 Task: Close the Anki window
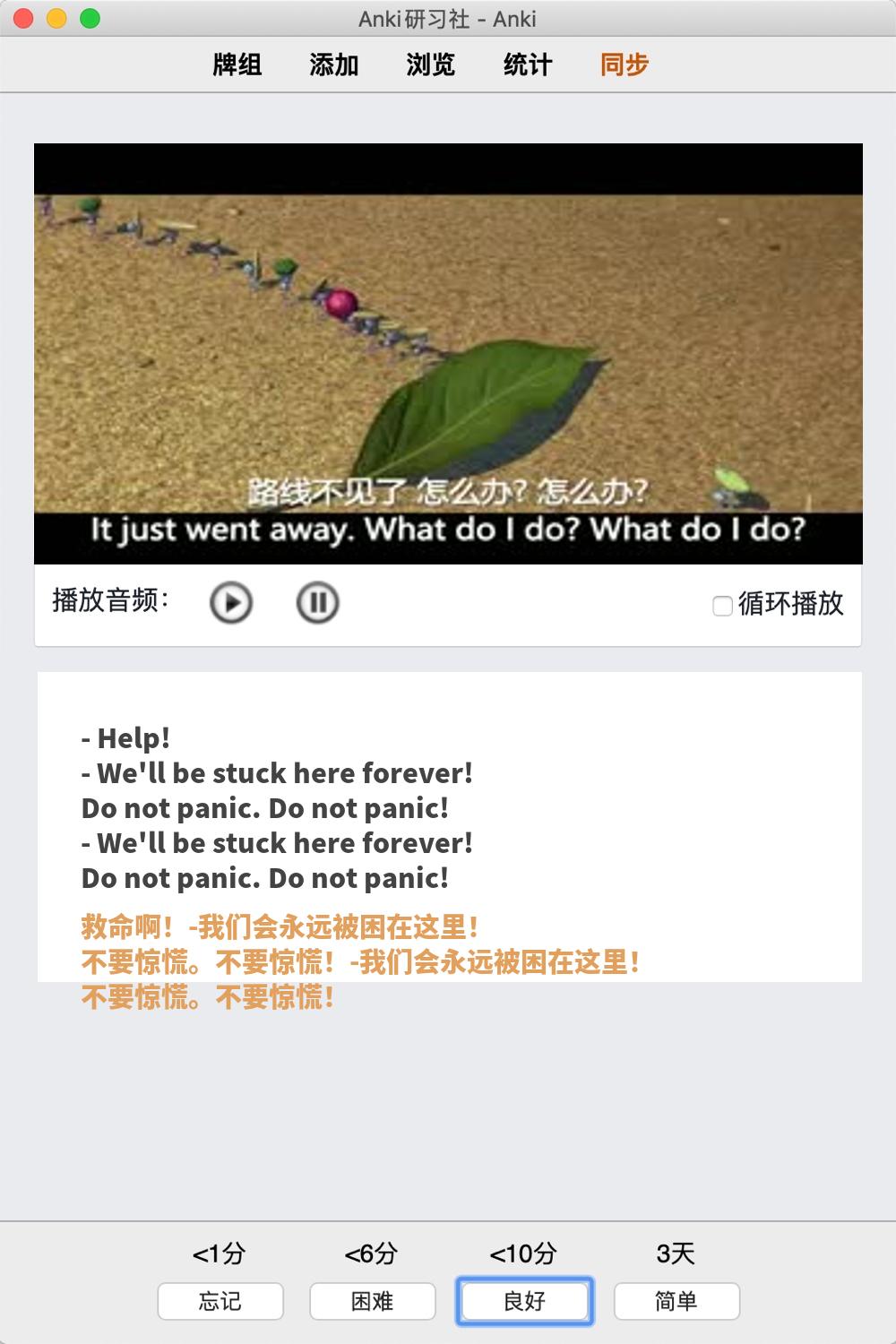(x=24, y=19)
